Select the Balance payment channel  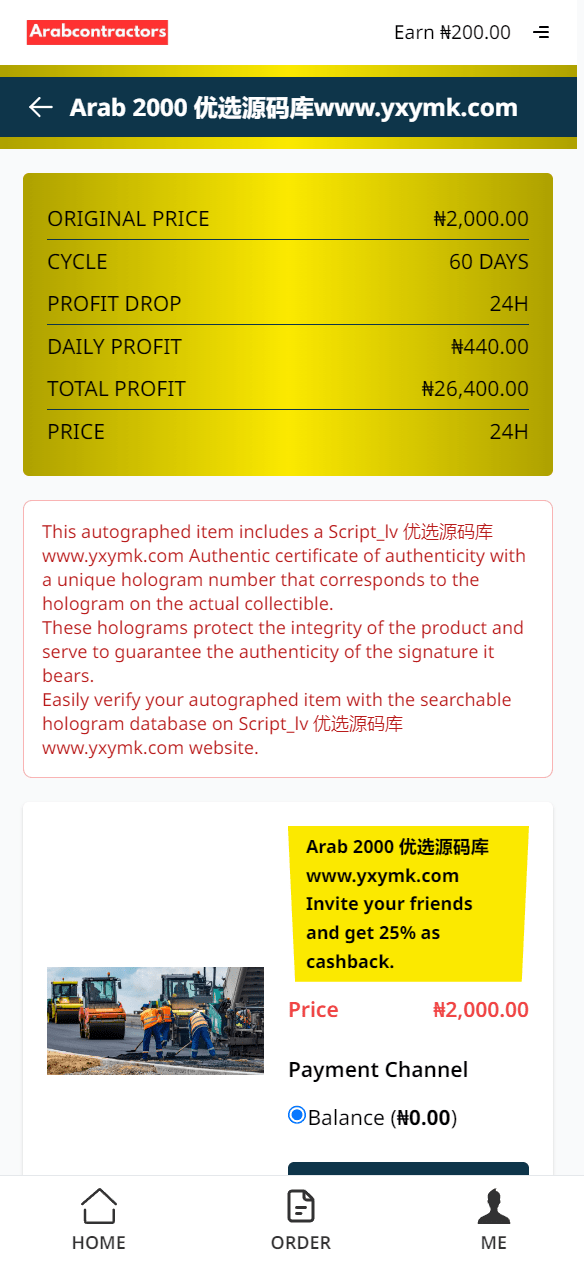(297, 1115)
